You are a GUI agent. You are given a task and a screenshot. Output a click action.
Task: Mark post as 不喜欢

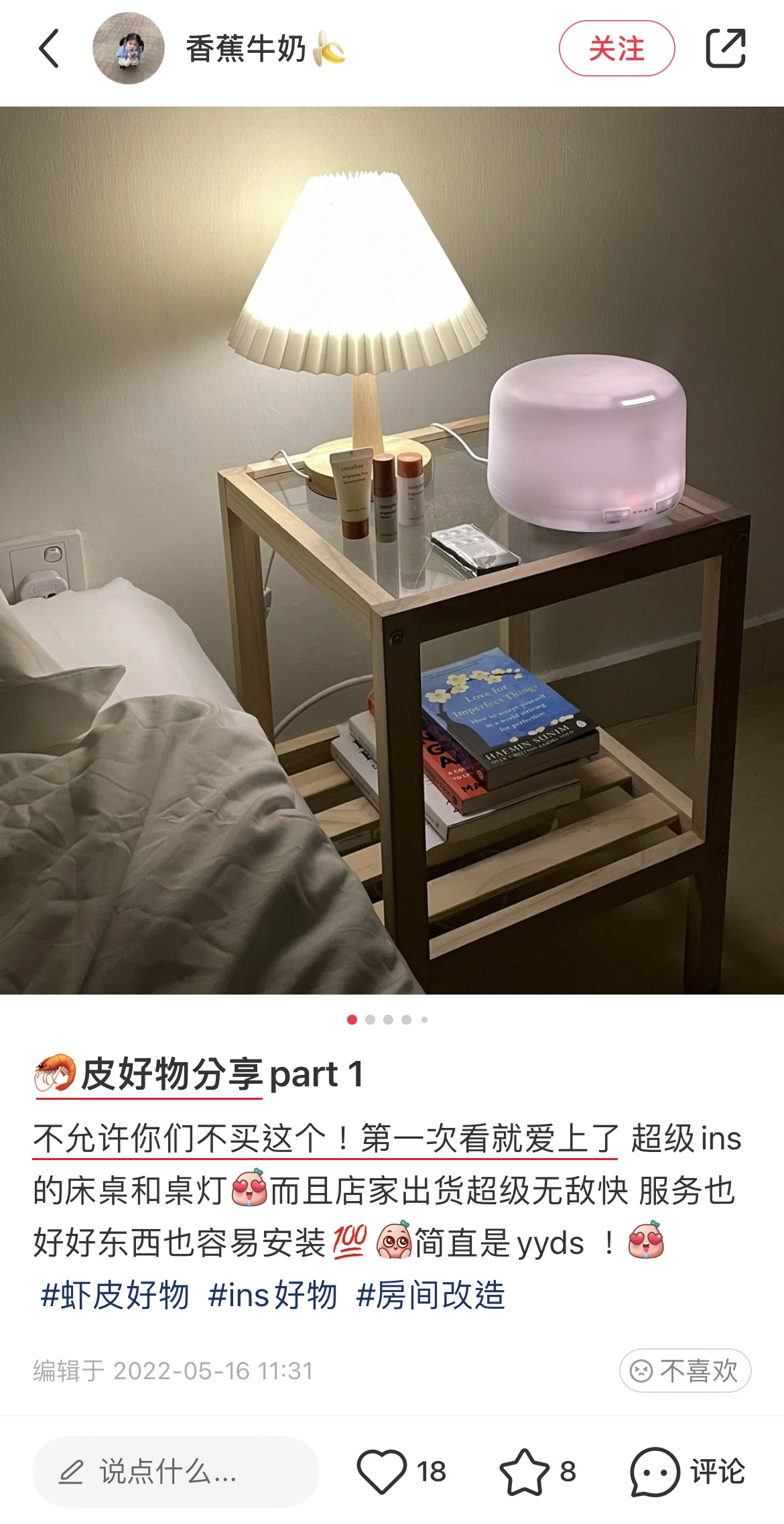[685, 1371]
